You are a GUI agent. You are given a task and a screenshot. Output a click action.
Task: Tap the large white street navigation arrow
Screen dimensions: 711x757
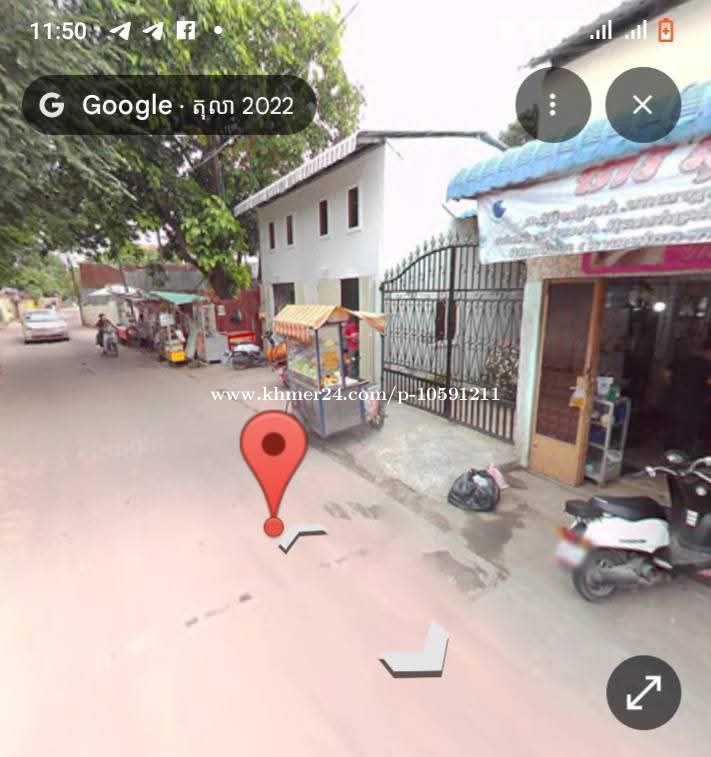pyautogui.click(x=416, y=651)
